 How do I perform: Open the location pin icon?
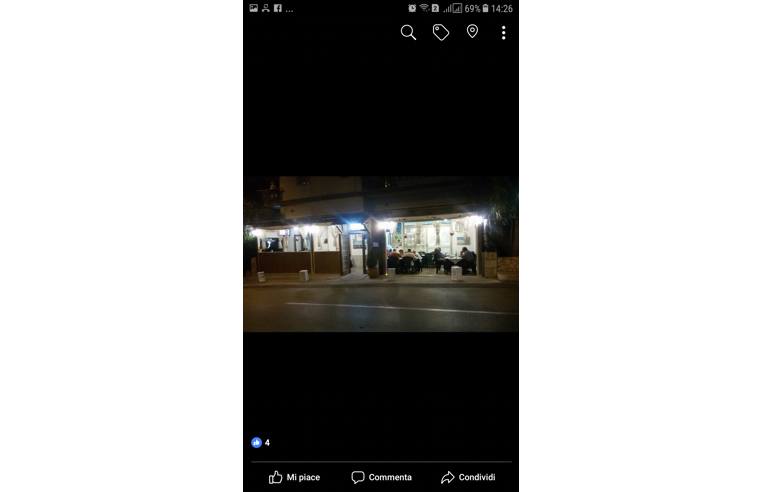point(472,32)
